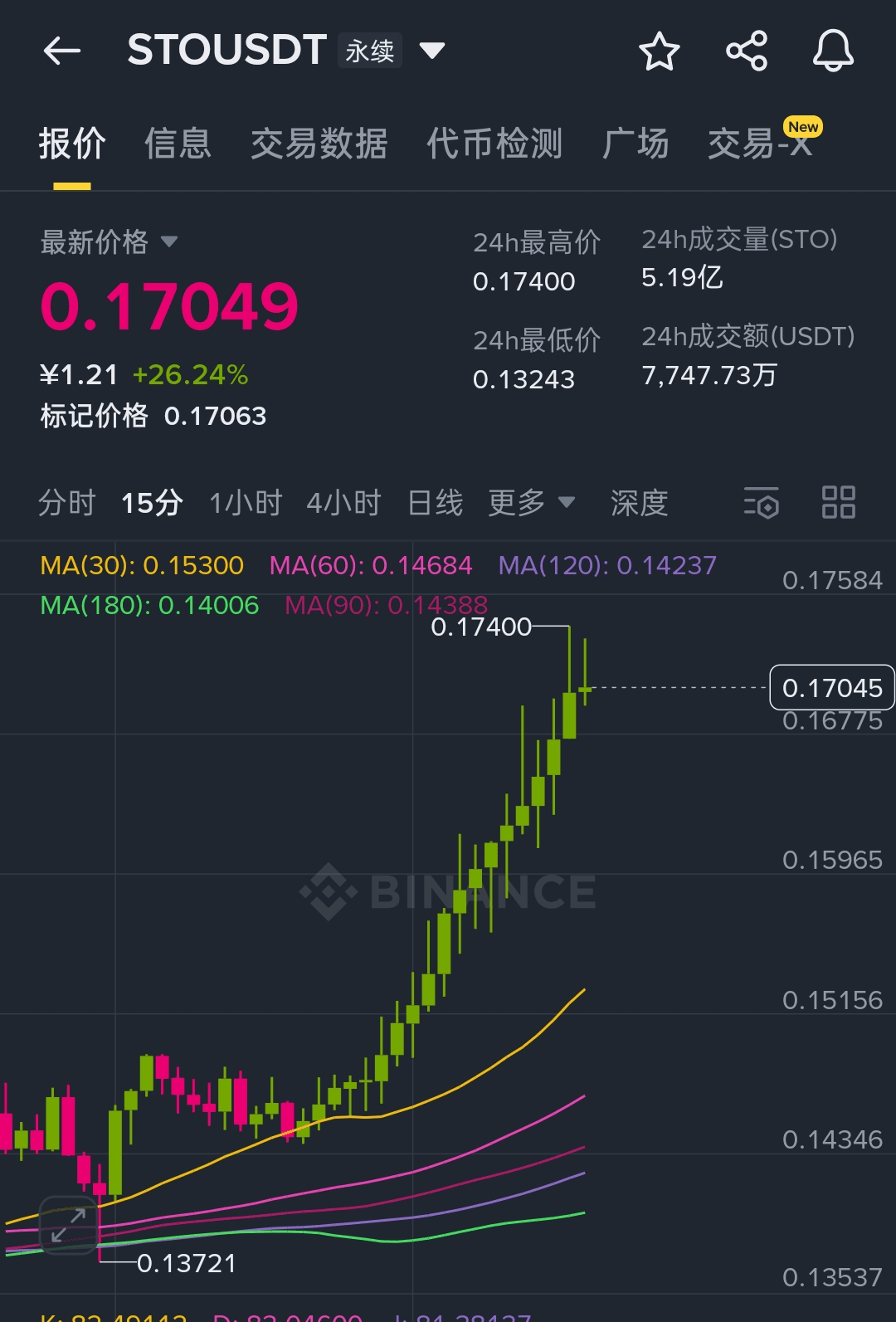Go back using the top arrow
Viewport: 896px width, 1322px height.
[62, 51]
